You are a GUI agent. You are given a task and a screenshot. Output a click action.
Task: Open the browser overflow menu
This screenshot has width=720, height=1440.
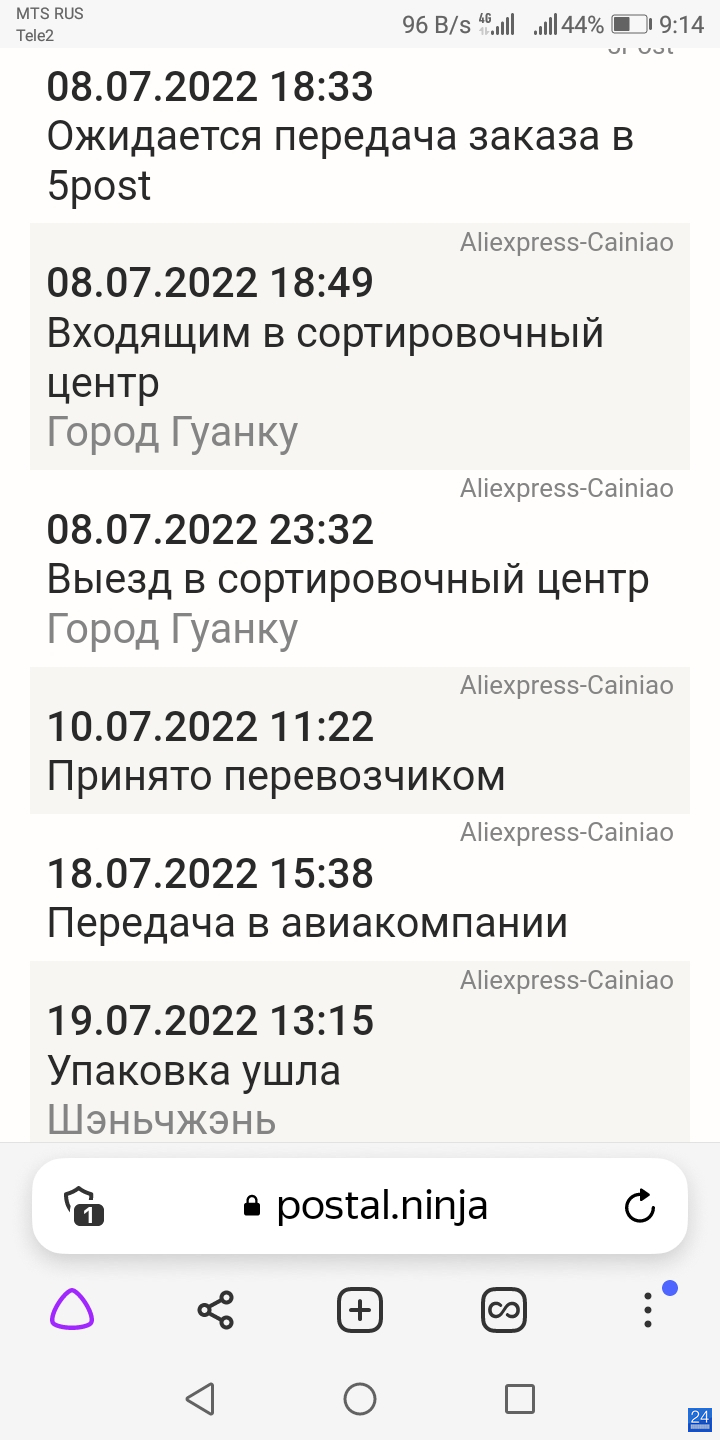[x=648, y=1310]
